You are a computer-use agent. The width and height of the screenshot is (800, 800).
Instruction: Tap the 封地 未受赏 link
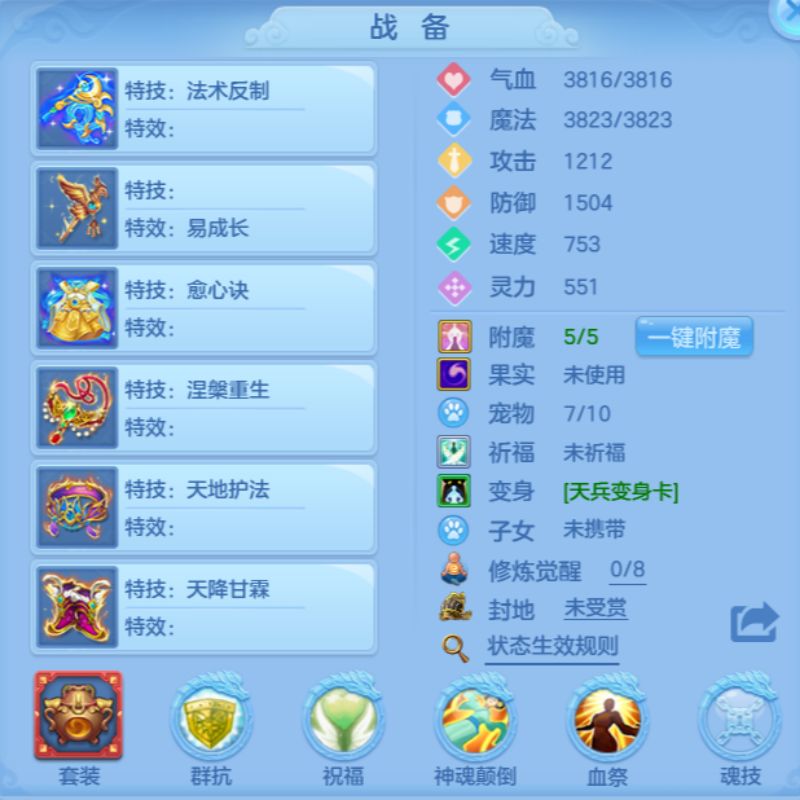(x=595, y=608)
